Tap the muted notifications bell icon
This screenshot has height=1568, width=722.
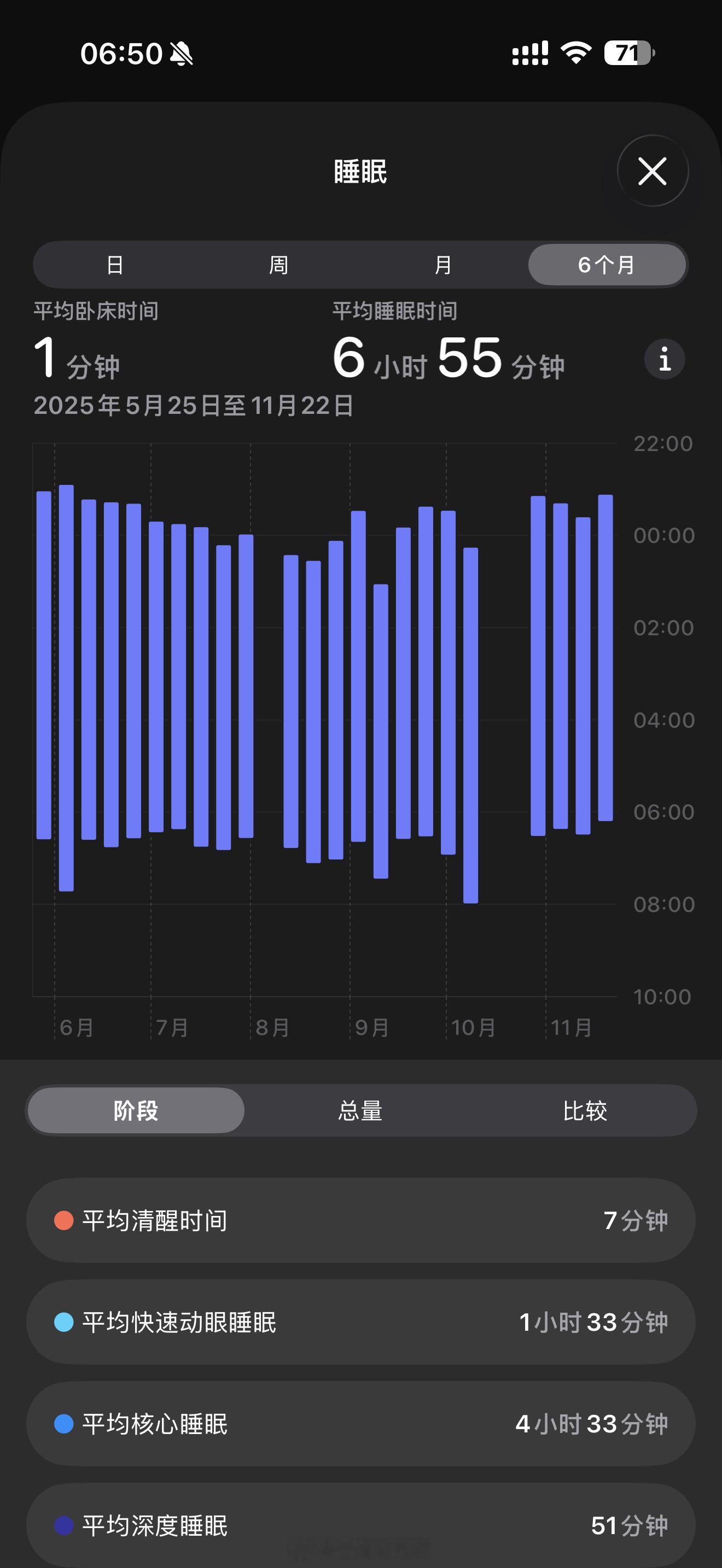pos(182,54)
